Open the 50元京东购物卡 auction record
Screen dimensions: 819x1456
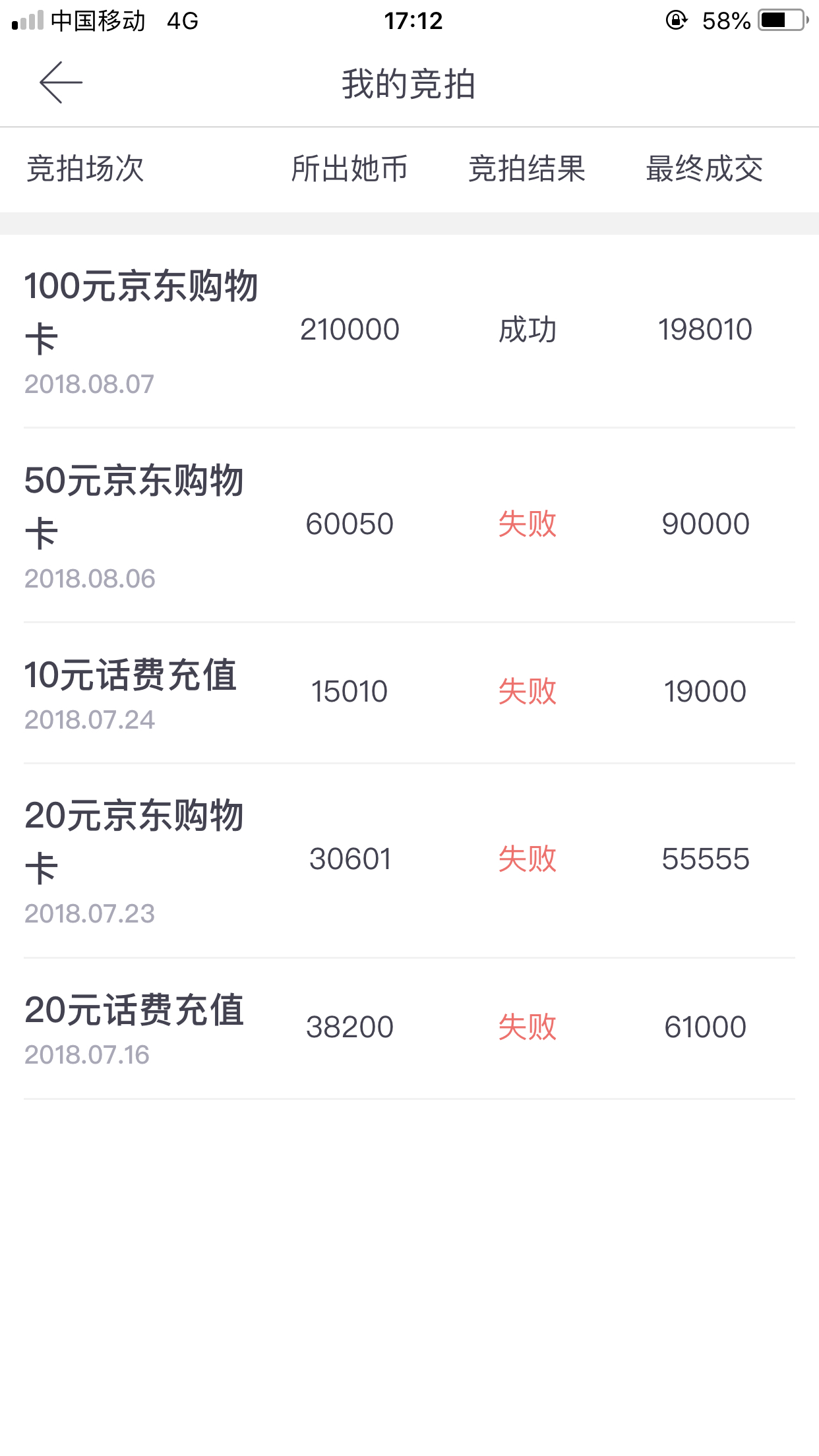point(409,526)
